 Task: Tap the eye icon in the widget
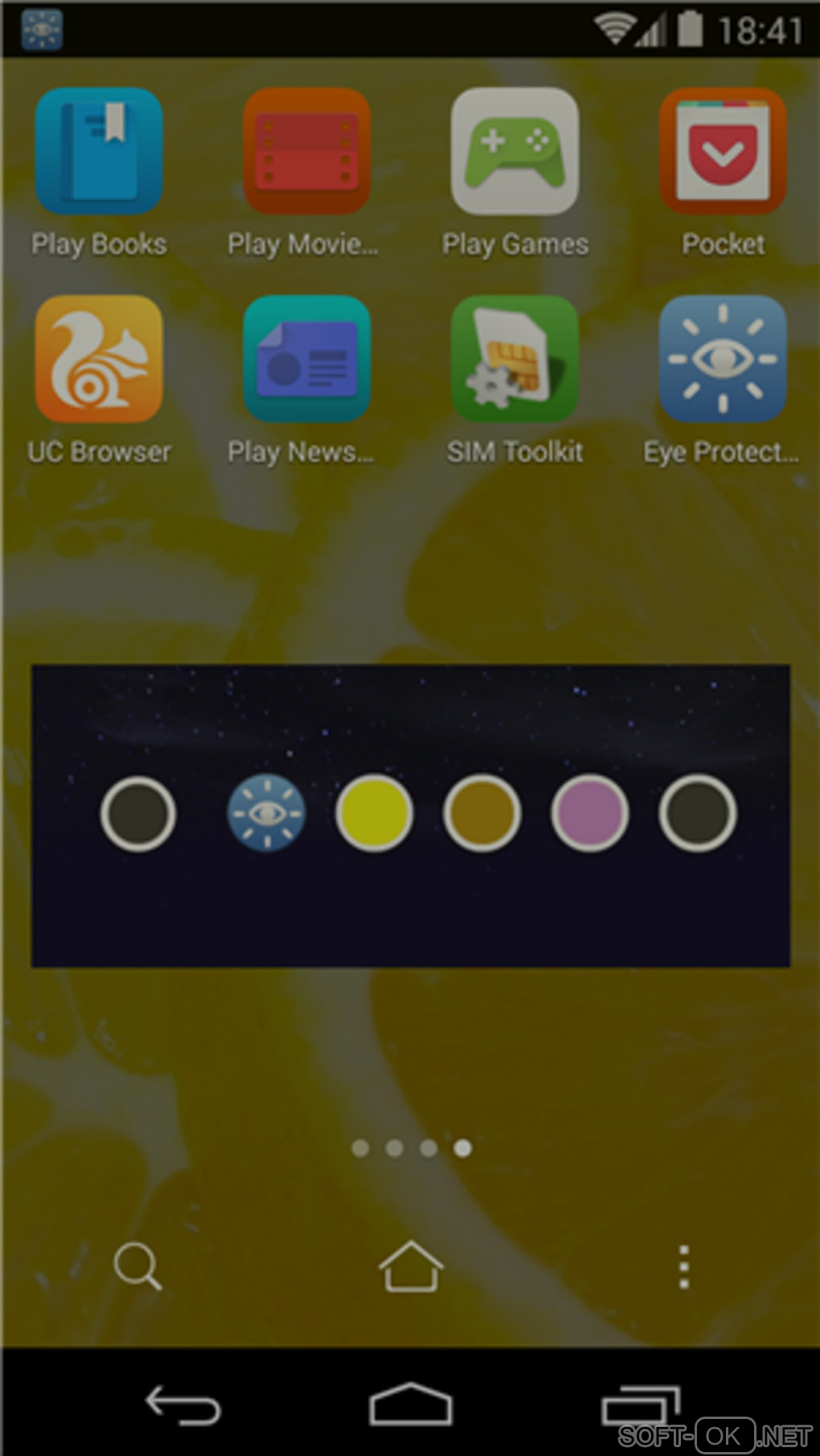(266, 813)
